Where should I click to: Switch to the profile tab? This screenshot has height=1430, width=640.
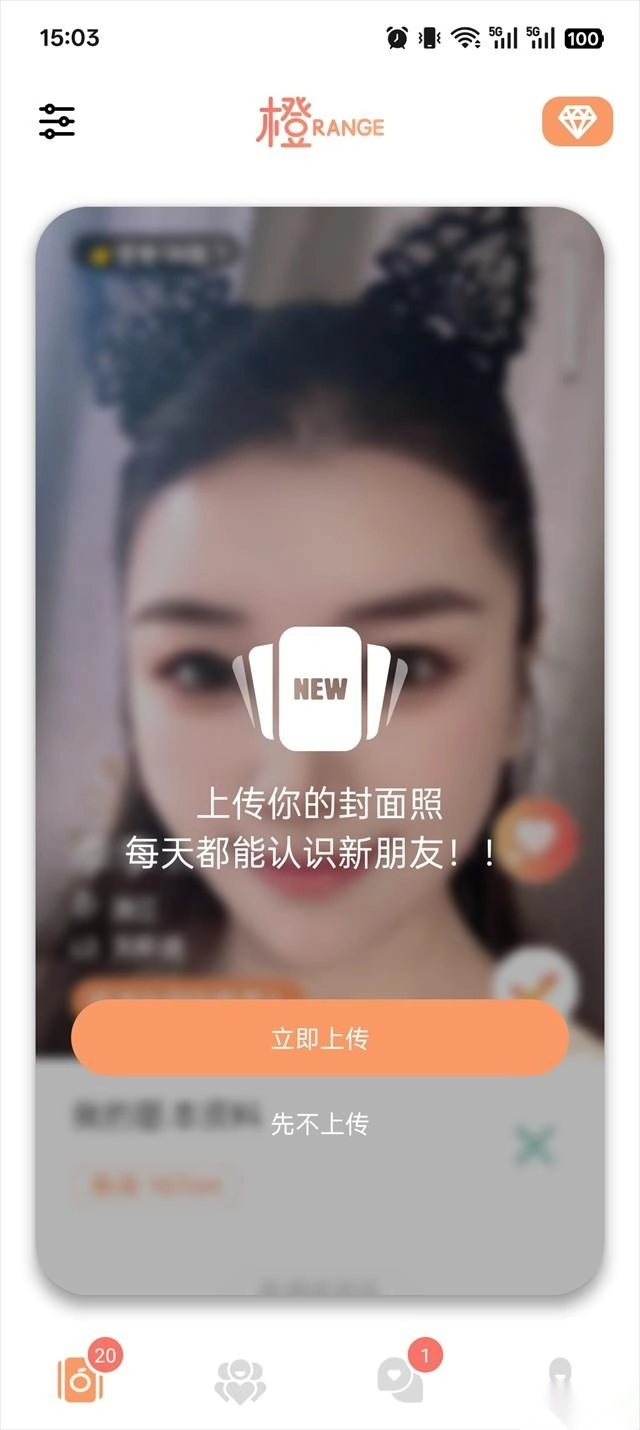coord(560,1382)
